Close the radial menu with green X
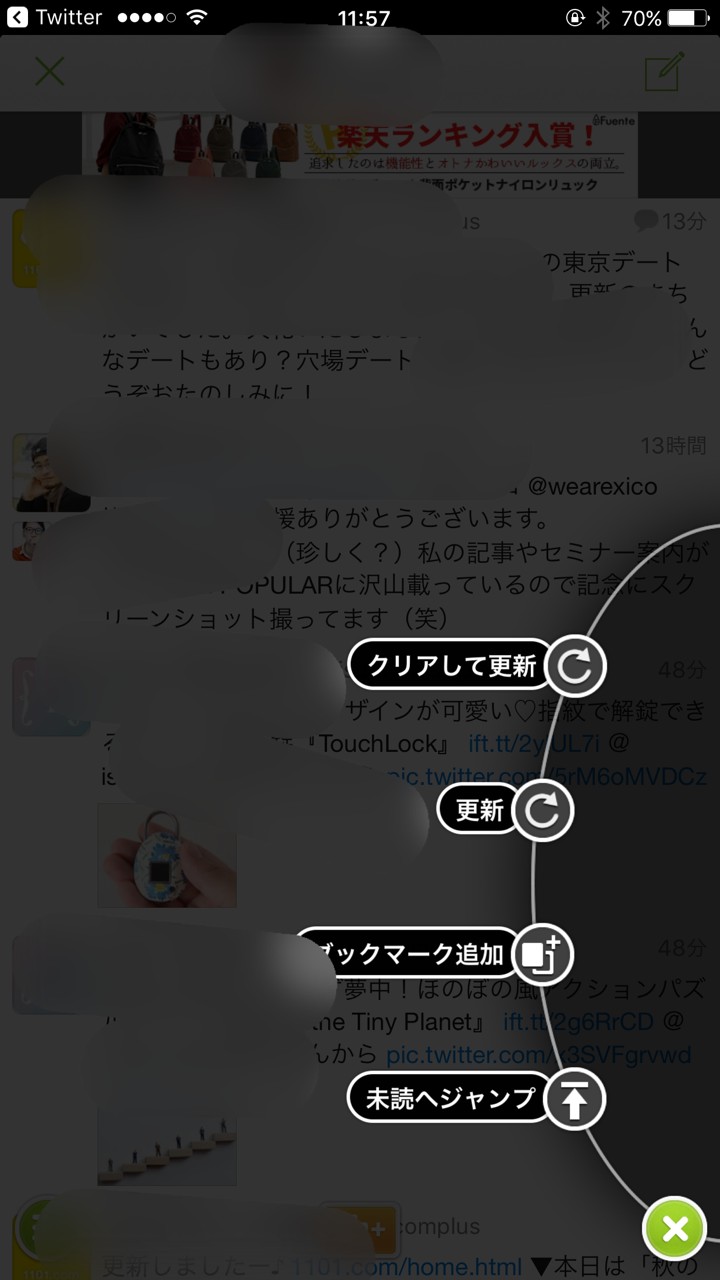720x1280 pixels. (x=675, y=1228)
